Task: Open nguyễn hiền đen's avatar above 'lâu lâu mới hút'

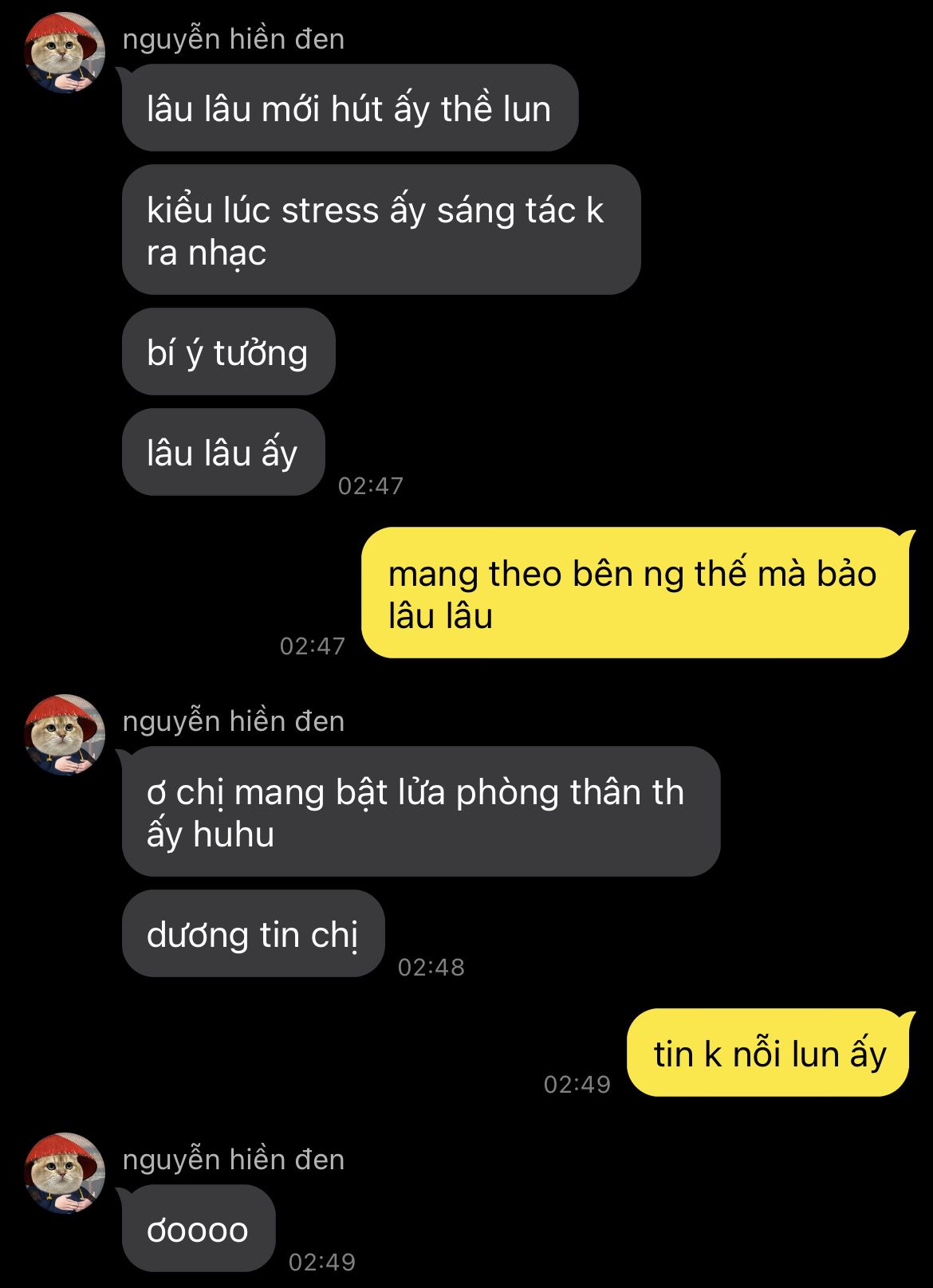Action: [x=65, y=53]
